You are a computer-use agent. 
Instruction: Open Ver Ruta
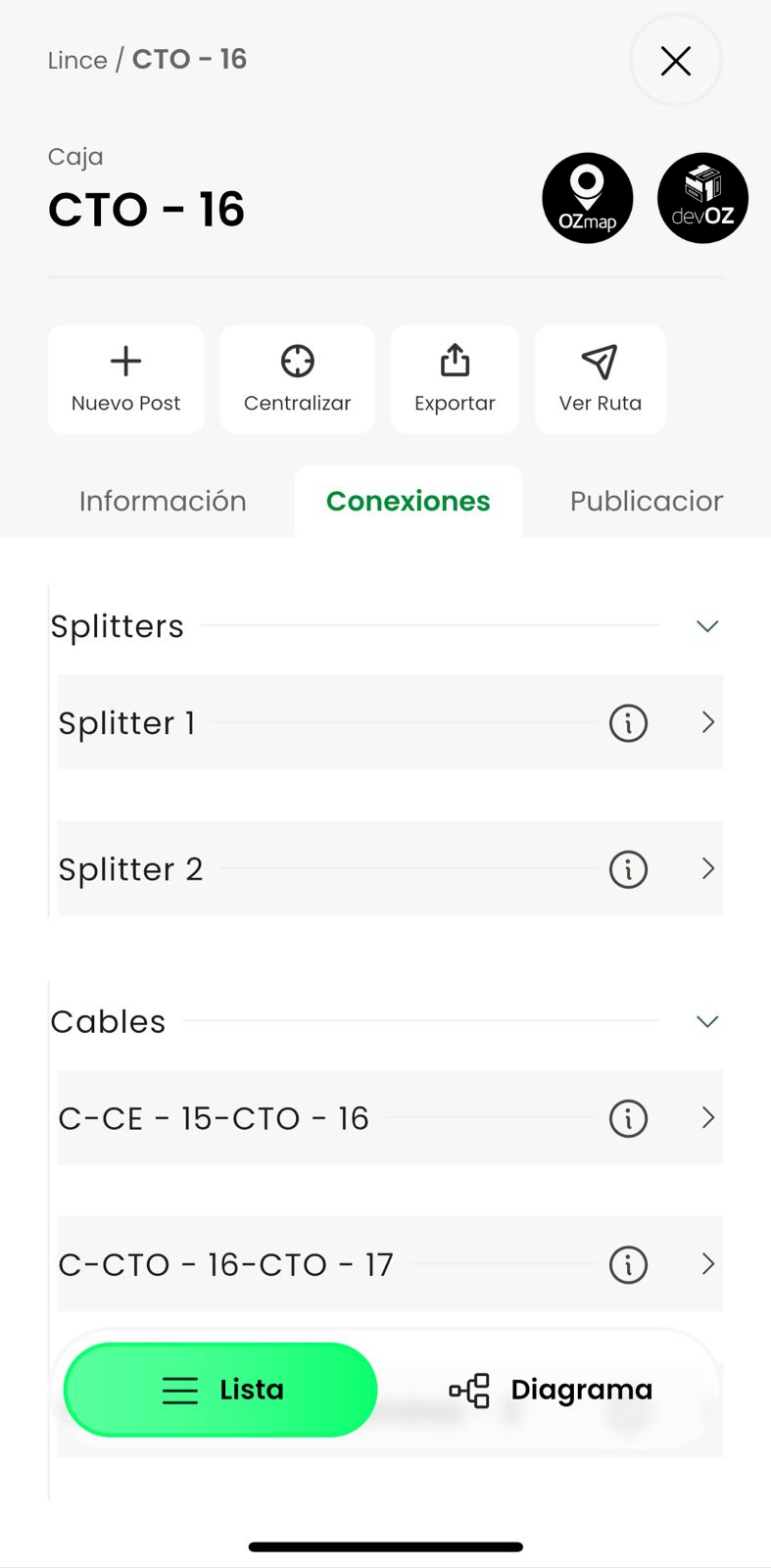click(600, 379)
